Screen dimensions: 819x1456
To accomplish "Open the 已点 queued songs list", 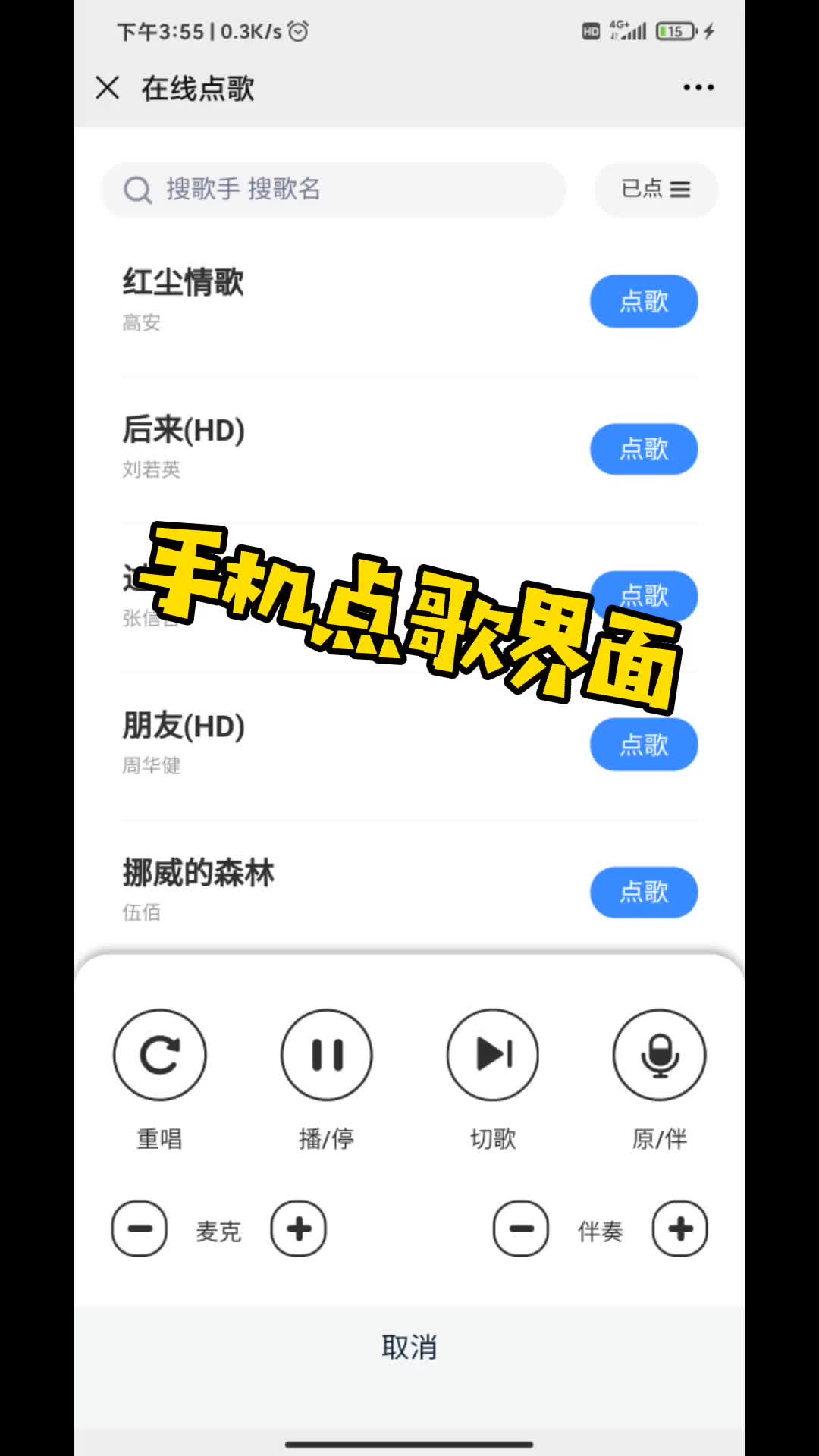I will pos(655,190).
